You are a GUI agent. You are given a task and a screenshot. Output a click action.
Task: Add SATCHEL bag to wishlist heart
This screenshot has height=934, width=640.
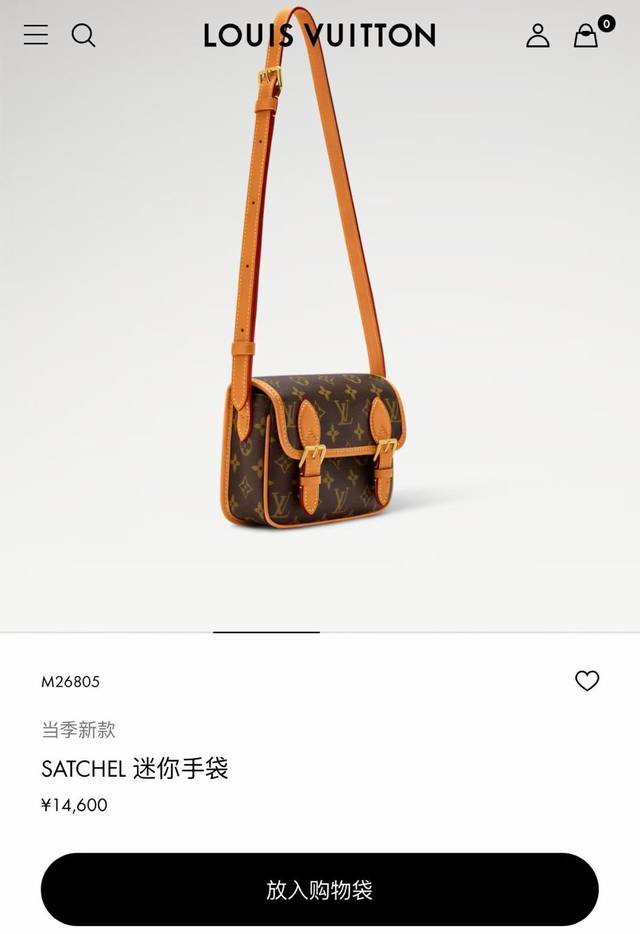[x=587, y=681]
